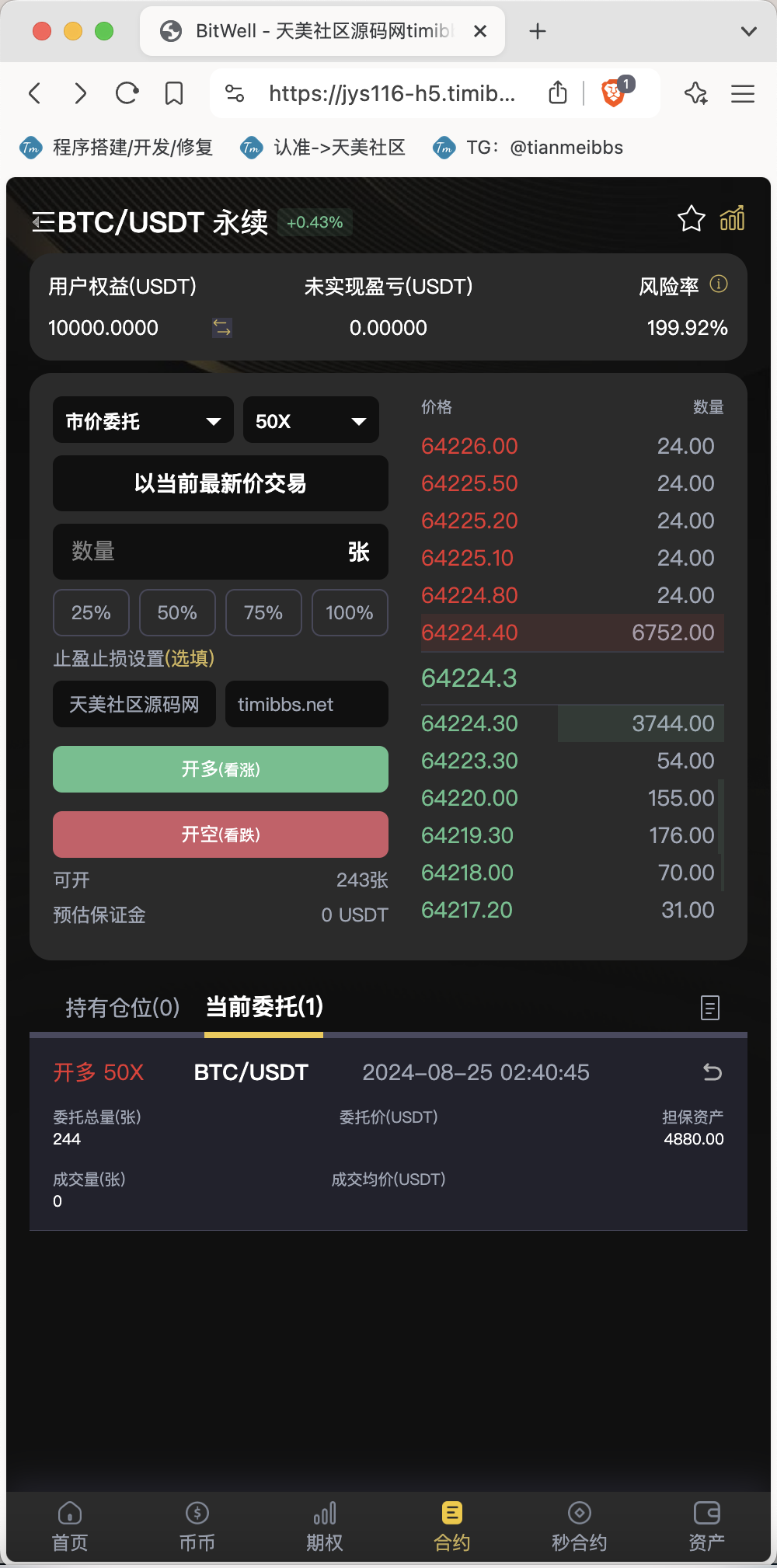Open the 资产 assets tab

[707, 1526]
